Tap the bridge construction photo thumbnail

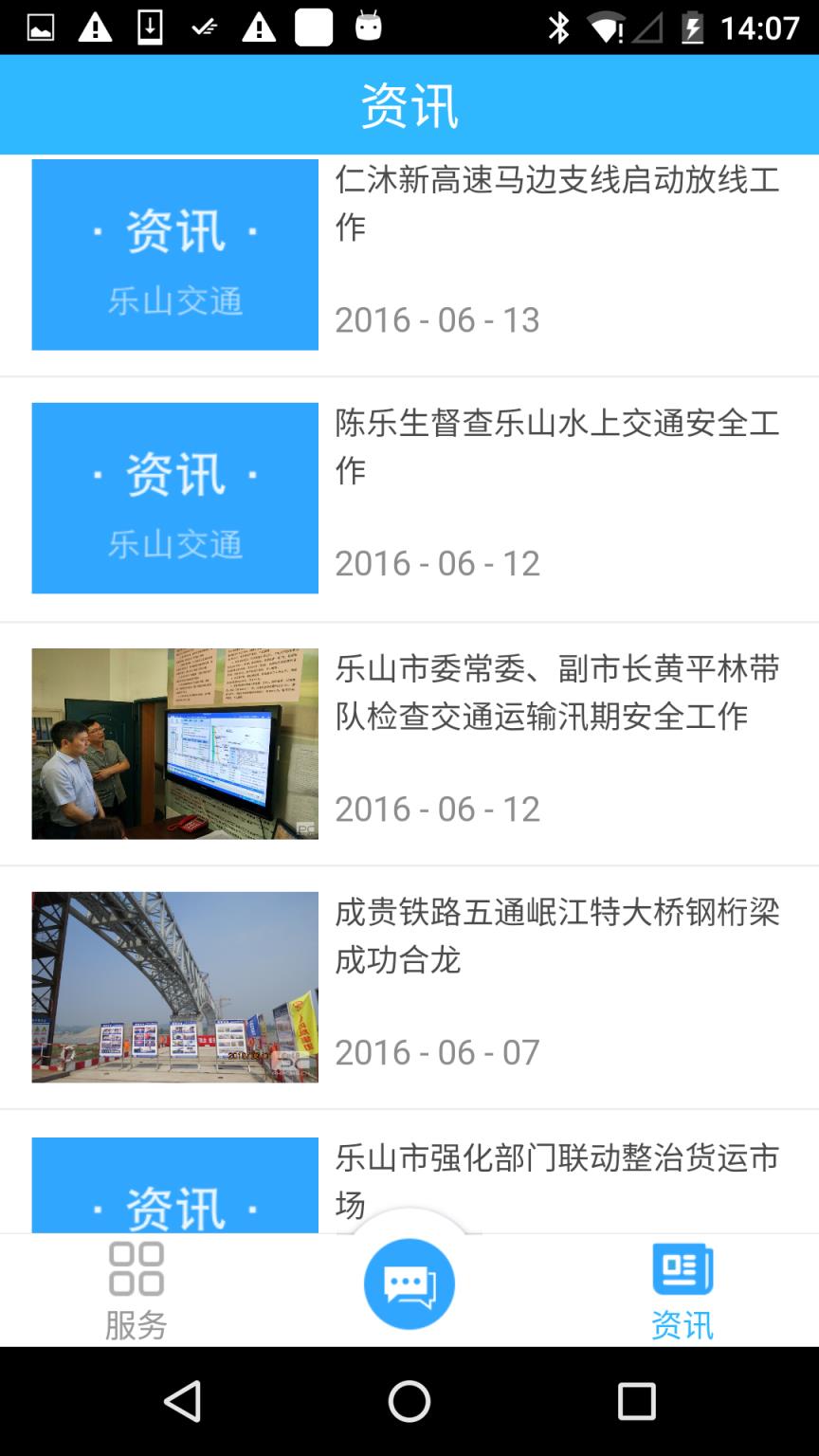tap(174, 987)
